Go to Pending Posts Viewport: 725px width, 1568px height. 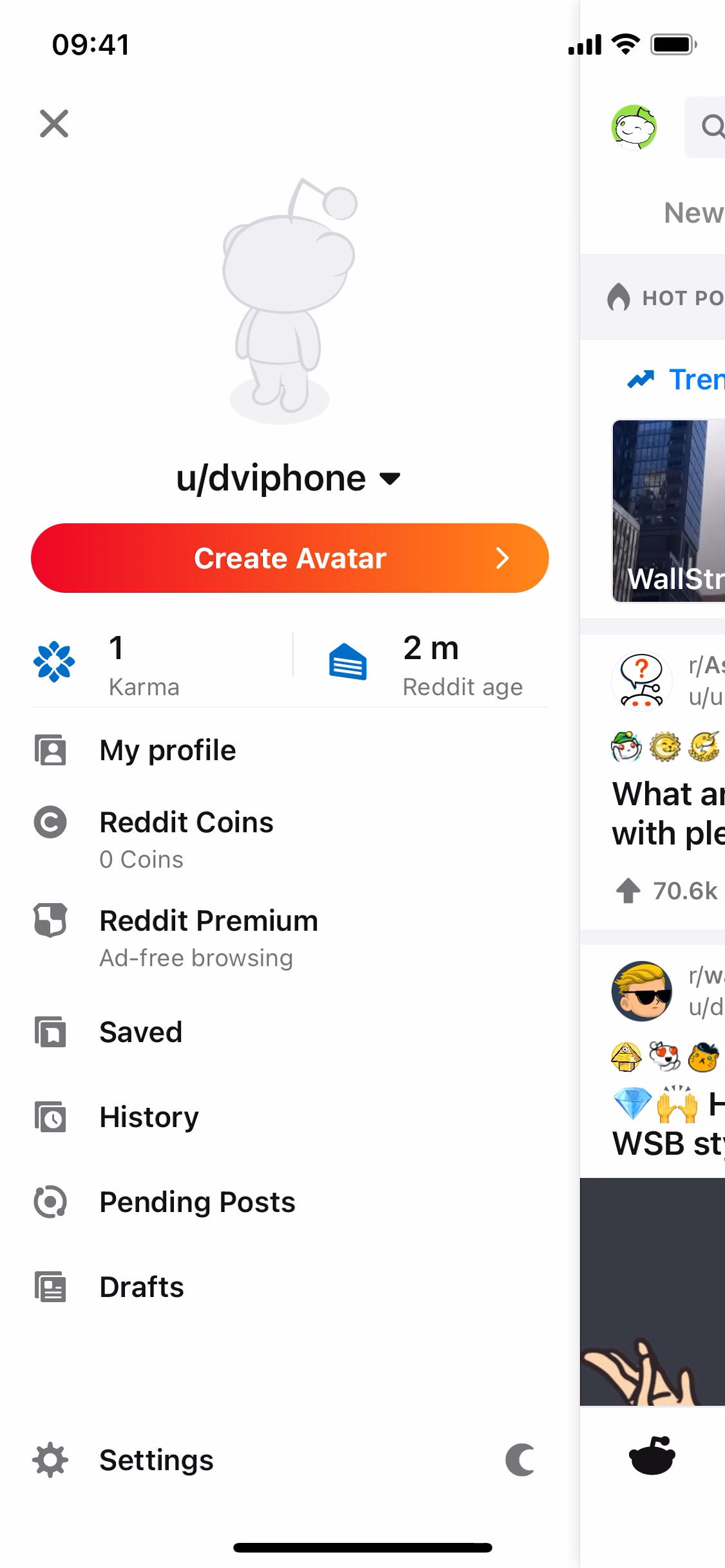[197, 1202]
